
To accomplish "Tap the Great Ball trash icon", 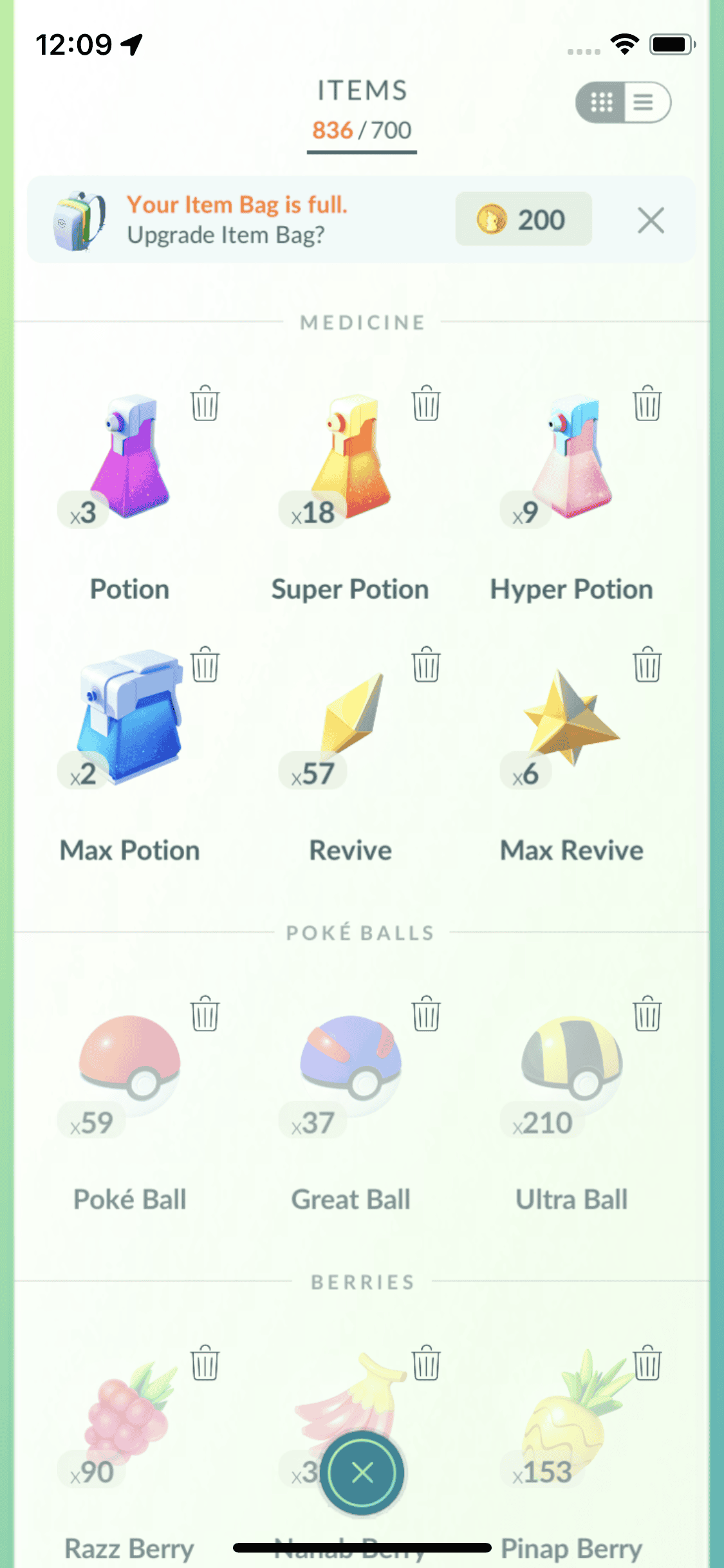I will (426, 1014).
